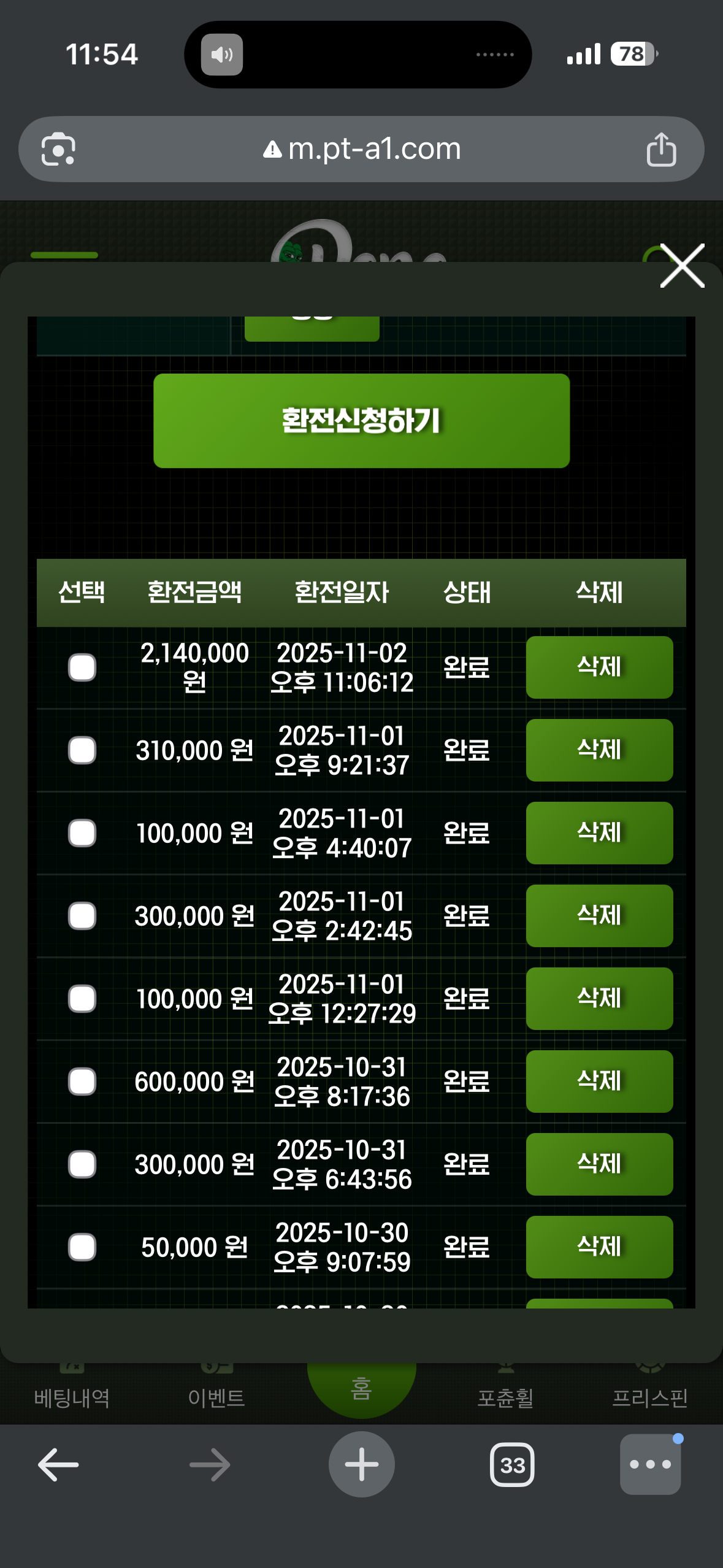Check the box for the 310,000 원 withdrawal
Viewport: 723px width, 1568px height.
click(x=82, y=750)
